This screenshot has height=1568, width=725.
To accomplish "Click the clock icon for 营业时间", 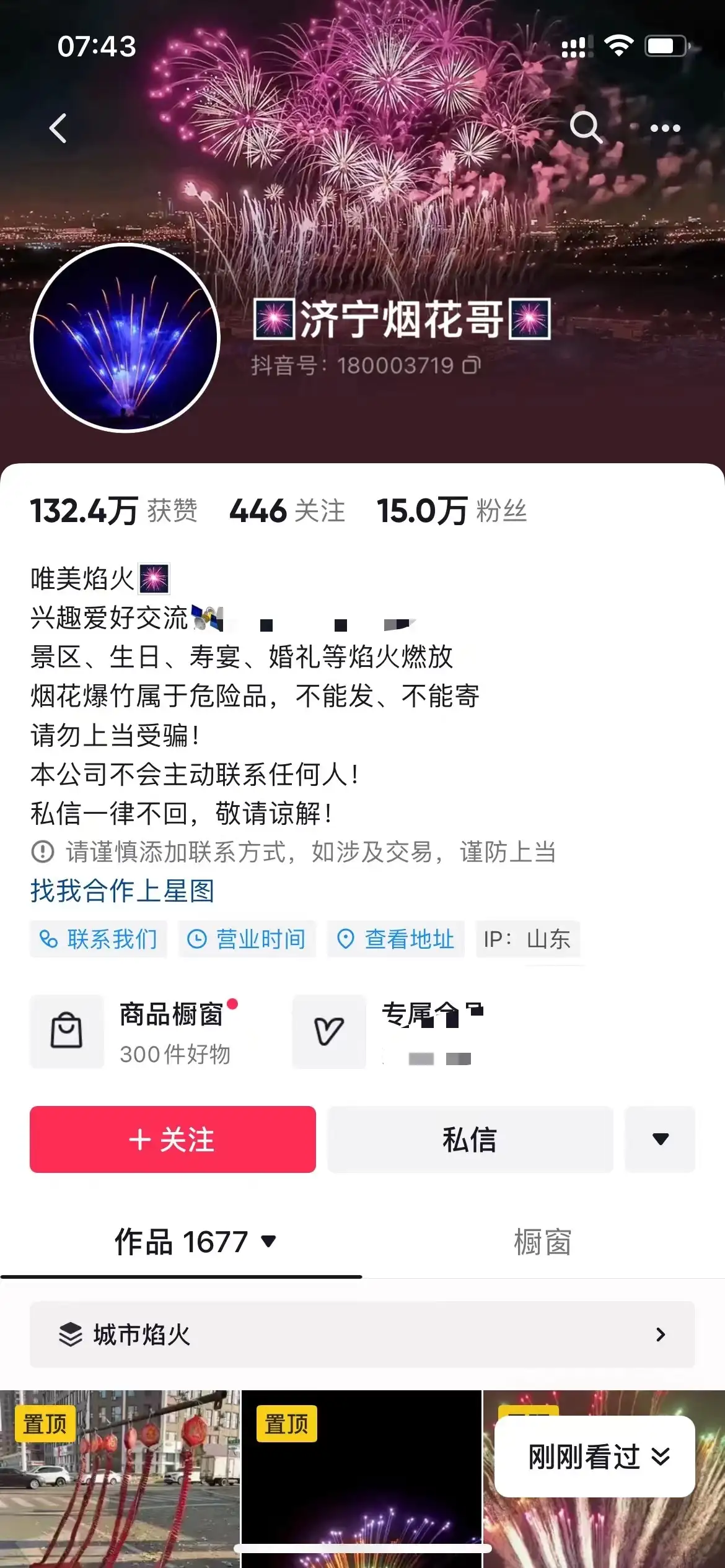I will [196, 939].
